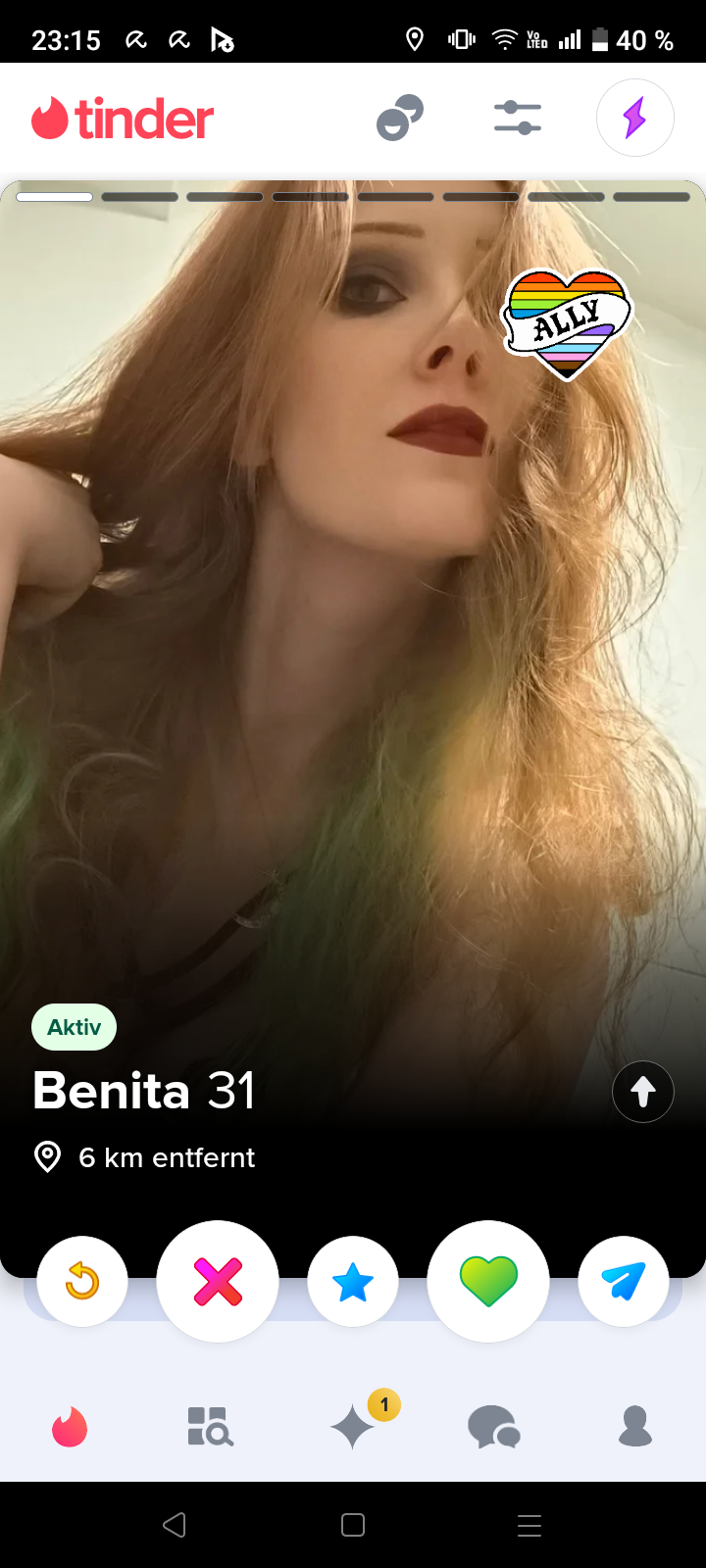
Task: Reject Benita with the red X button
Action: tap(218, 1281)
